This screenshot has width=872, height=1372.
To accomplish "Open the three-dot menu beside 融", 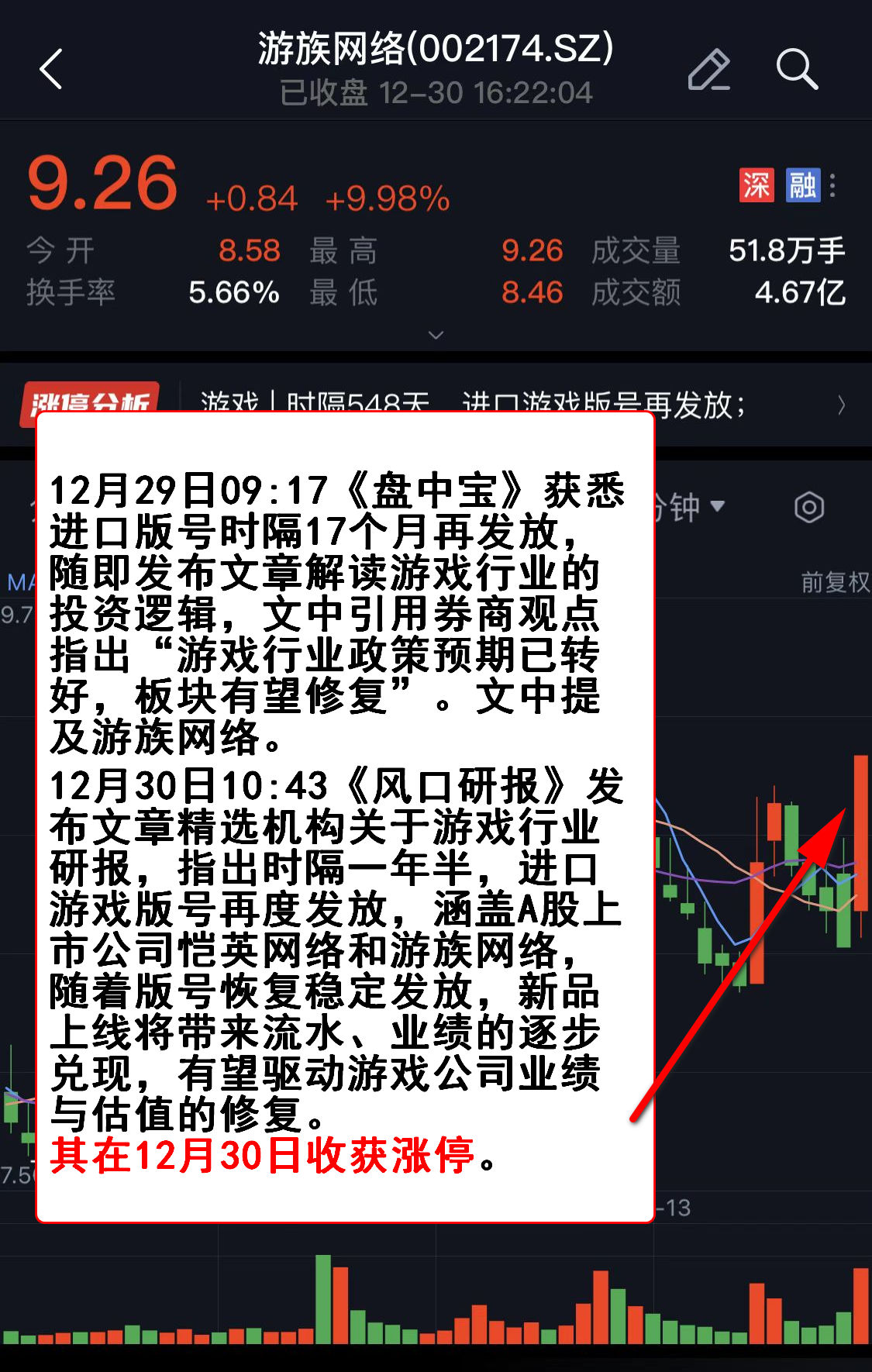I will click(x=832, y=185).
